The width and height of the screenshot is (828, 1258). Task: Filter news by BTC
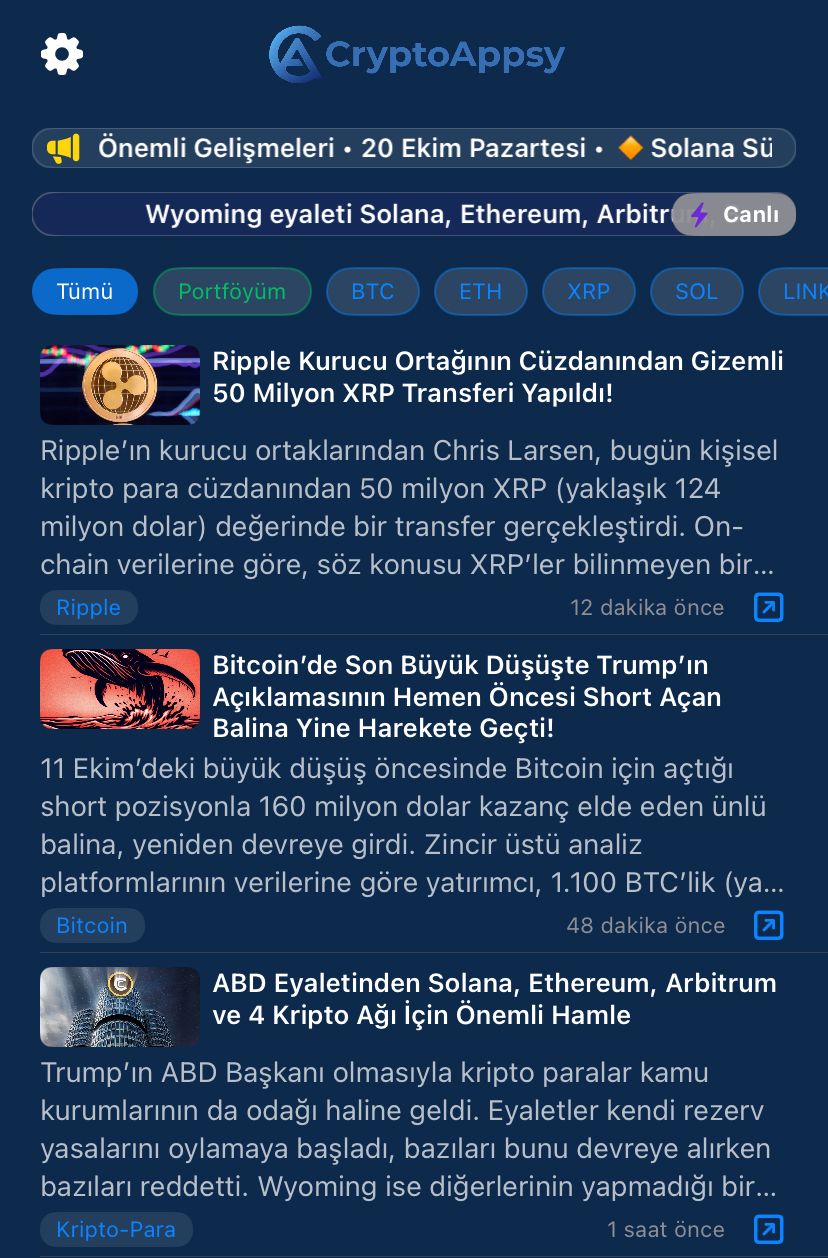[x=372, y=292]
